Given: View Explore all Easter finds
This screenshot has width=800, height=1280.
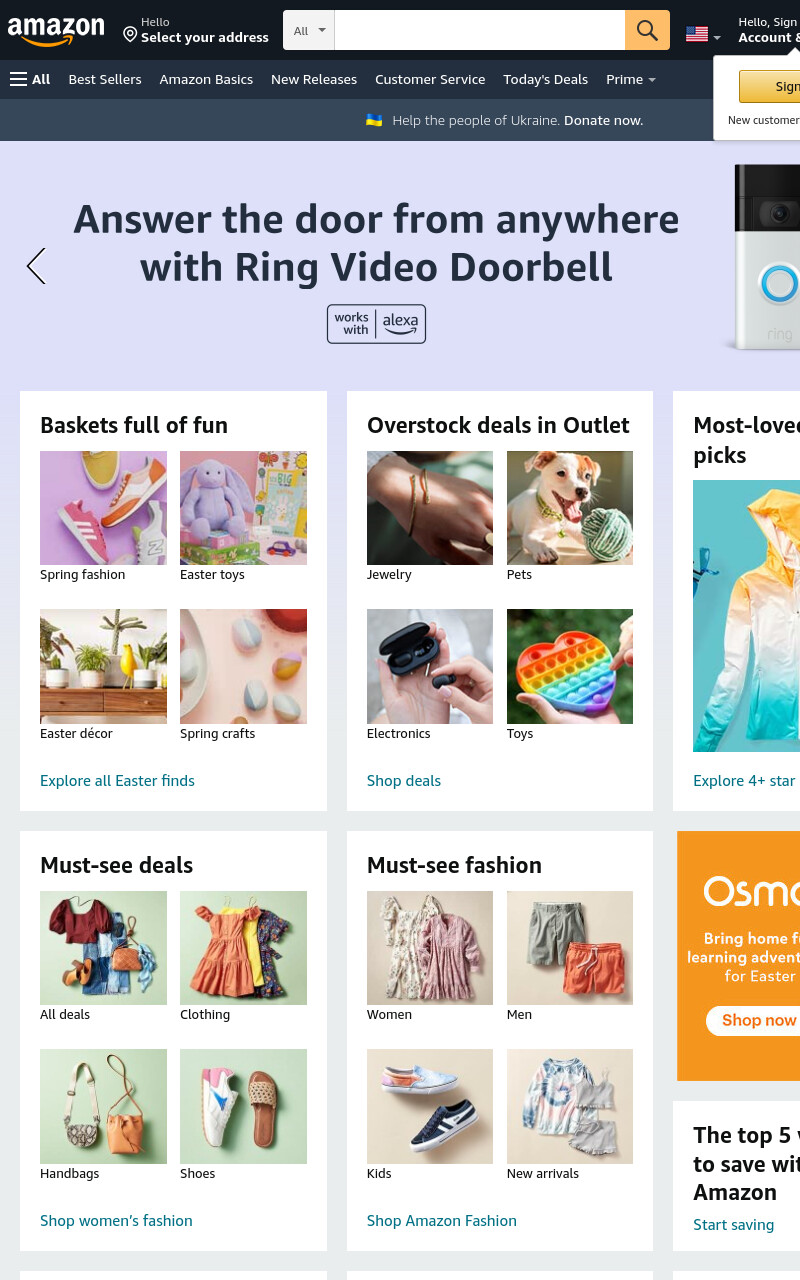Looking at the screenshot, I should pyautogui.click(x=117, y=780).
